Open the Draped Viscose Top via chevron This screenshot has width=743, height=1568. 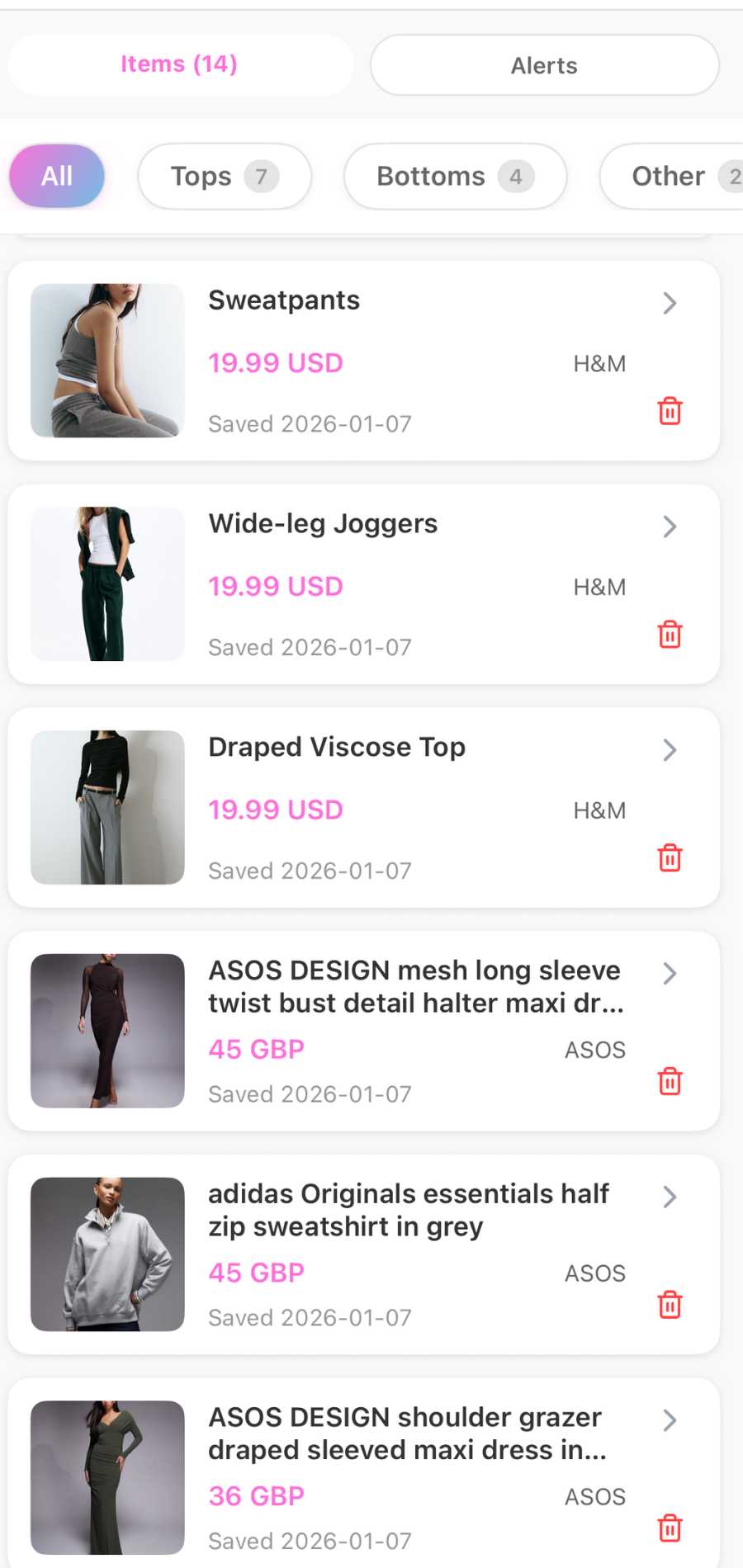[x=670, y=750]
